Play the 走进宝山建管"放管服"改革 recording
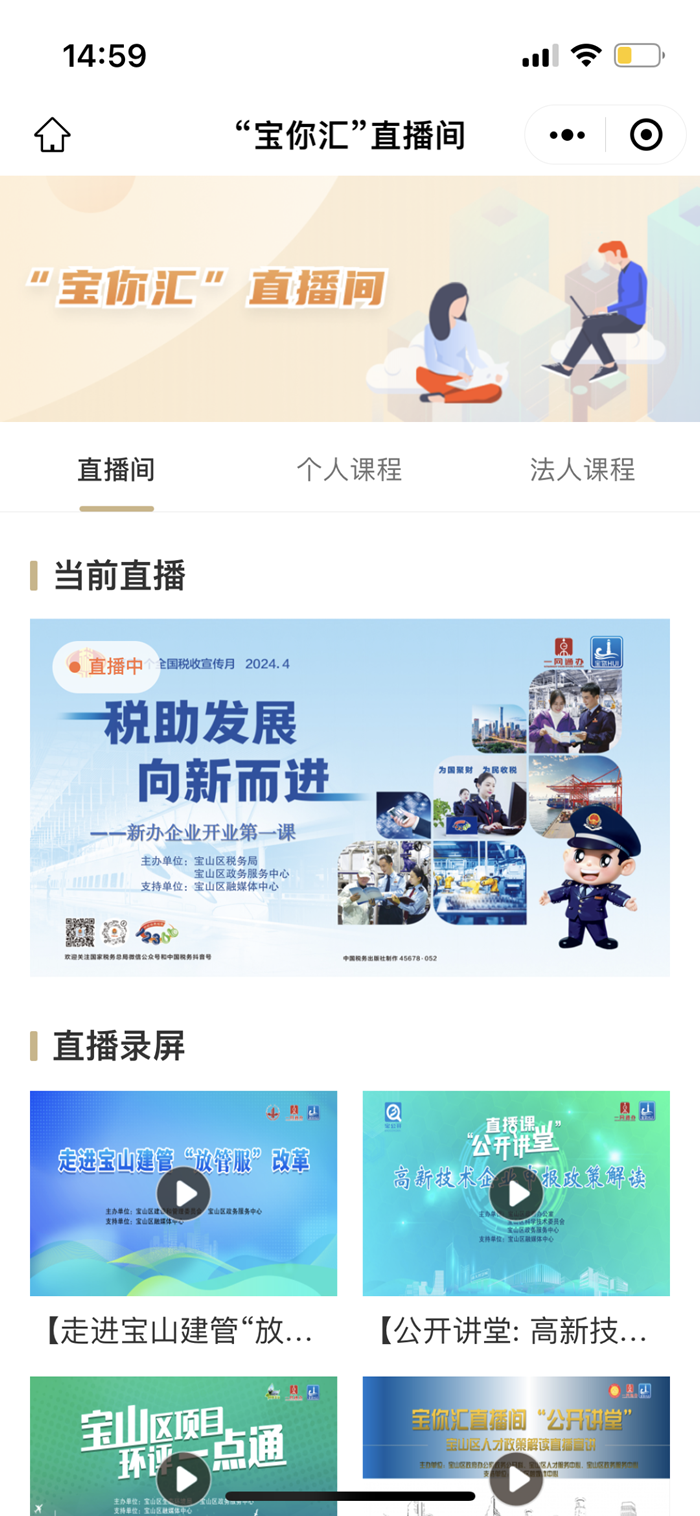 tap(184, 1193)
